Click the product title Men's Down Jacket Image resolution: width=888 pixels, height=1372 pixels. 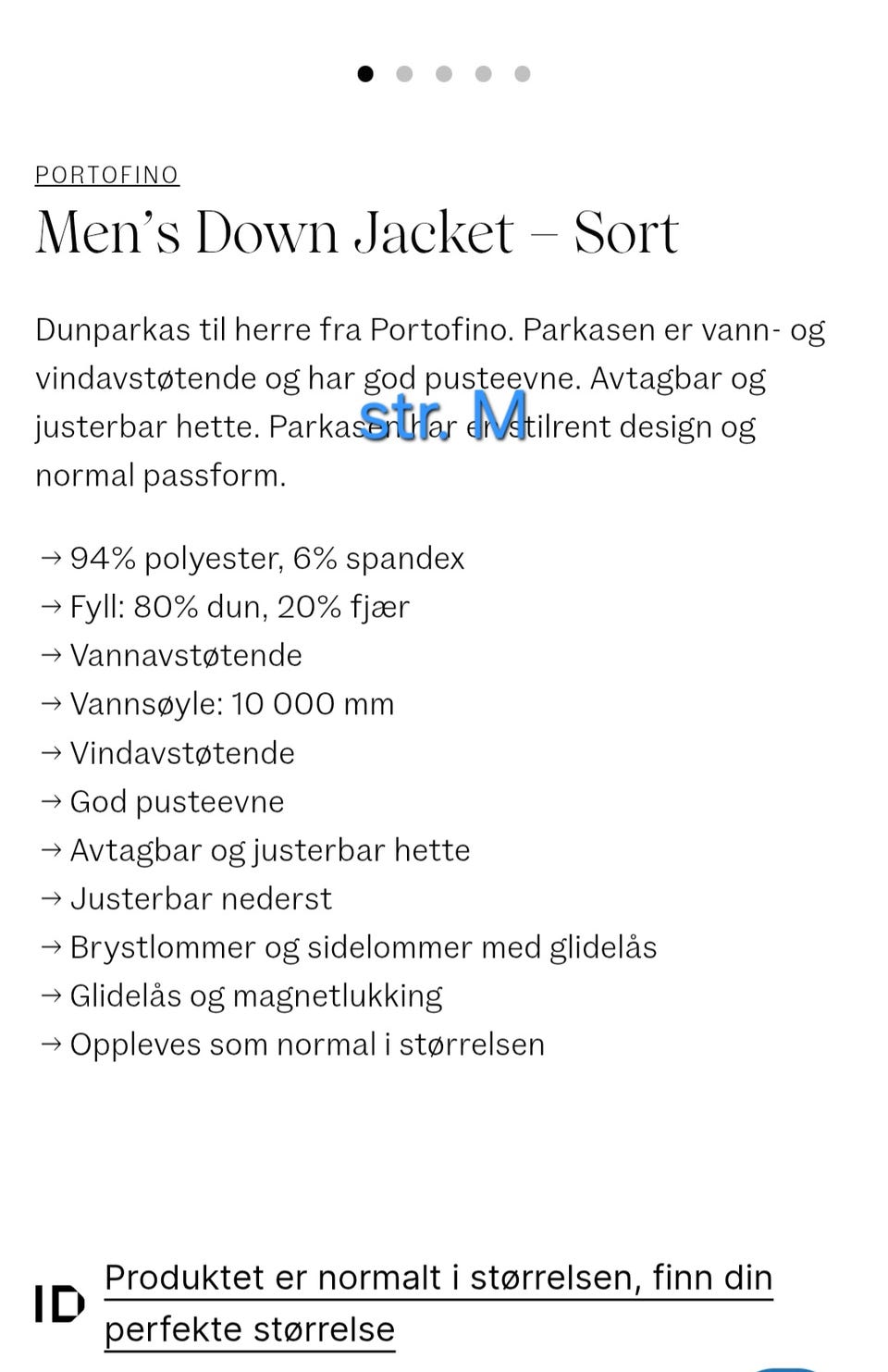[357, 231]
